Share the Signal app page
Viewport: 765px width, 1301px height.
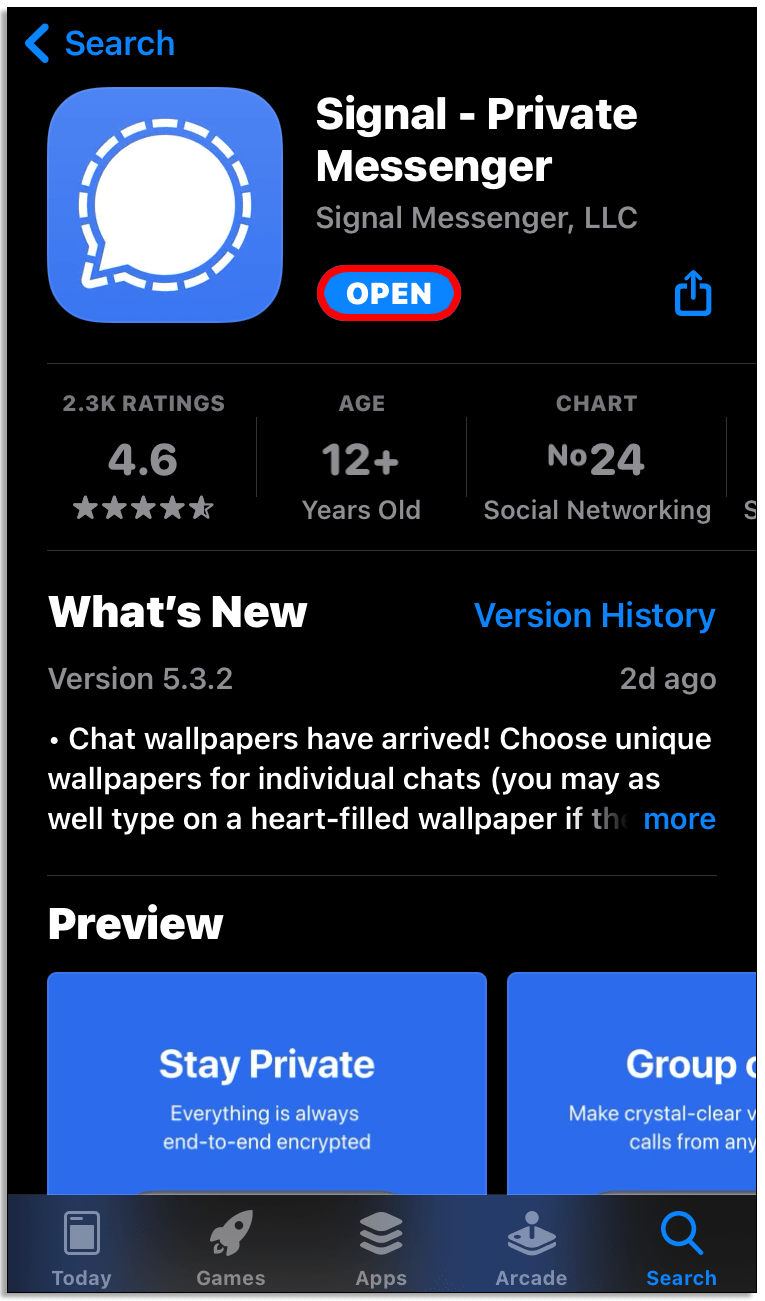[692, 294]
